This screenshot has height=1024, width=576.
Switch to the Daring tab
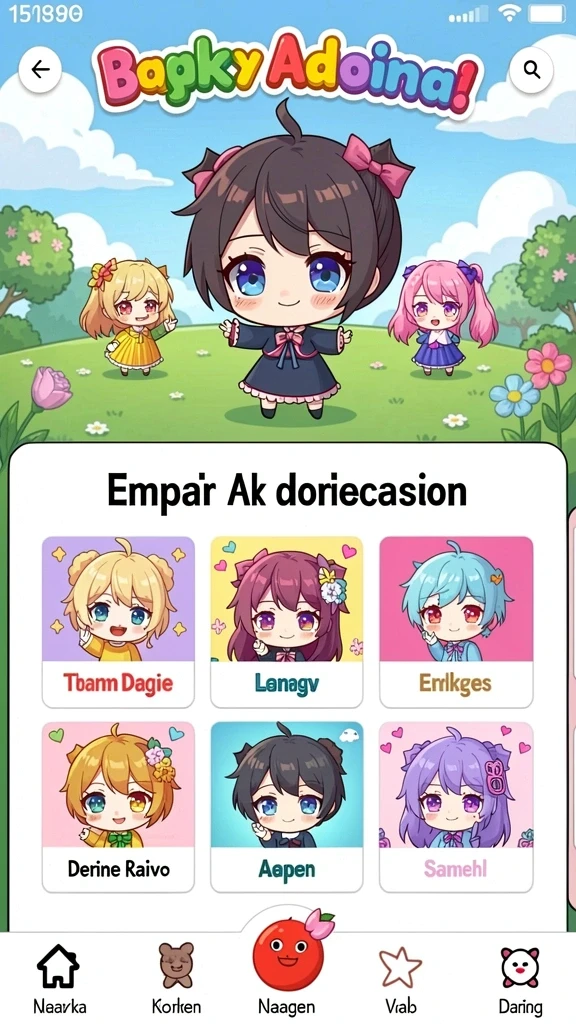click(520, 978)
